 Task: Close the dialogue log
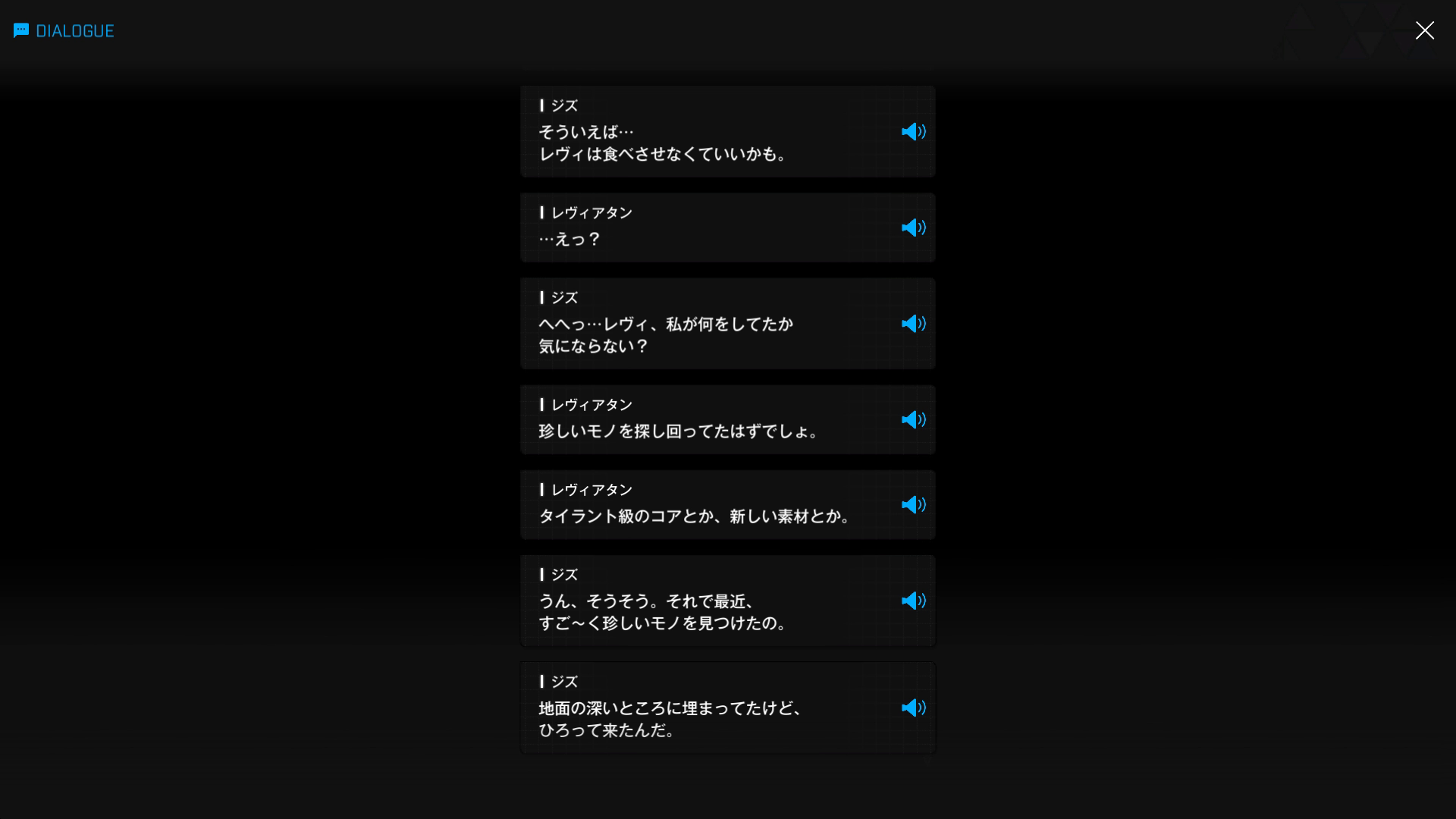[x=1424, y=30]
